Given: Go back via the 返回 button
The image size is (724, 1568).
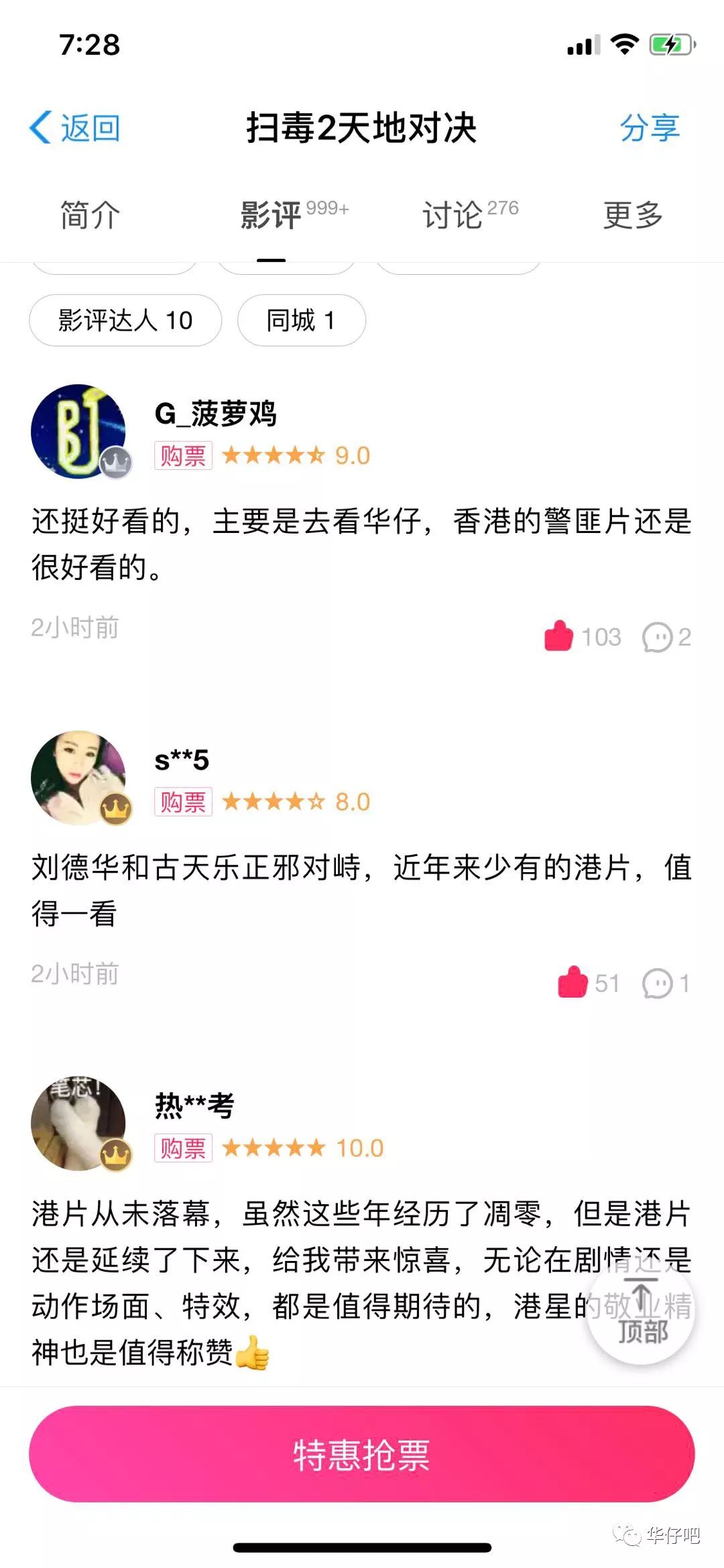Looking at the screenshot, I should point(75,127).
